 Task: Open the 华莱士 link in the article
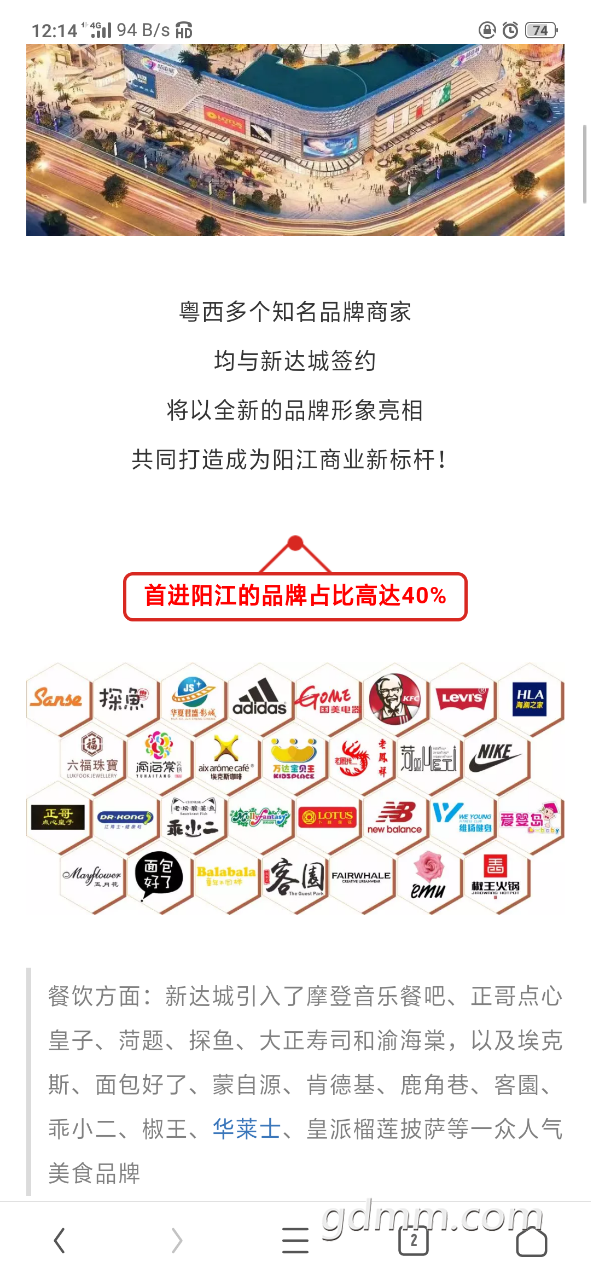click(246, 1129)
